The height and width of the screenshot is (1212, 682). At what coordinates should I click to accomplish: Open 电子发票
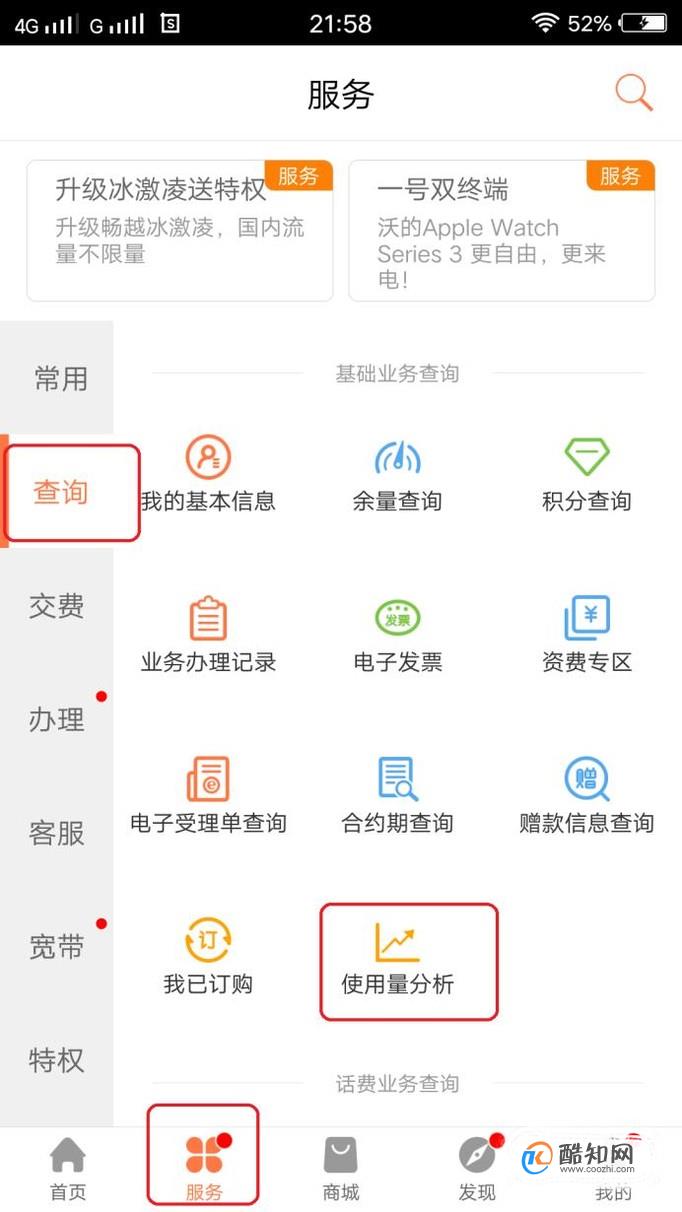coord(397,636)
